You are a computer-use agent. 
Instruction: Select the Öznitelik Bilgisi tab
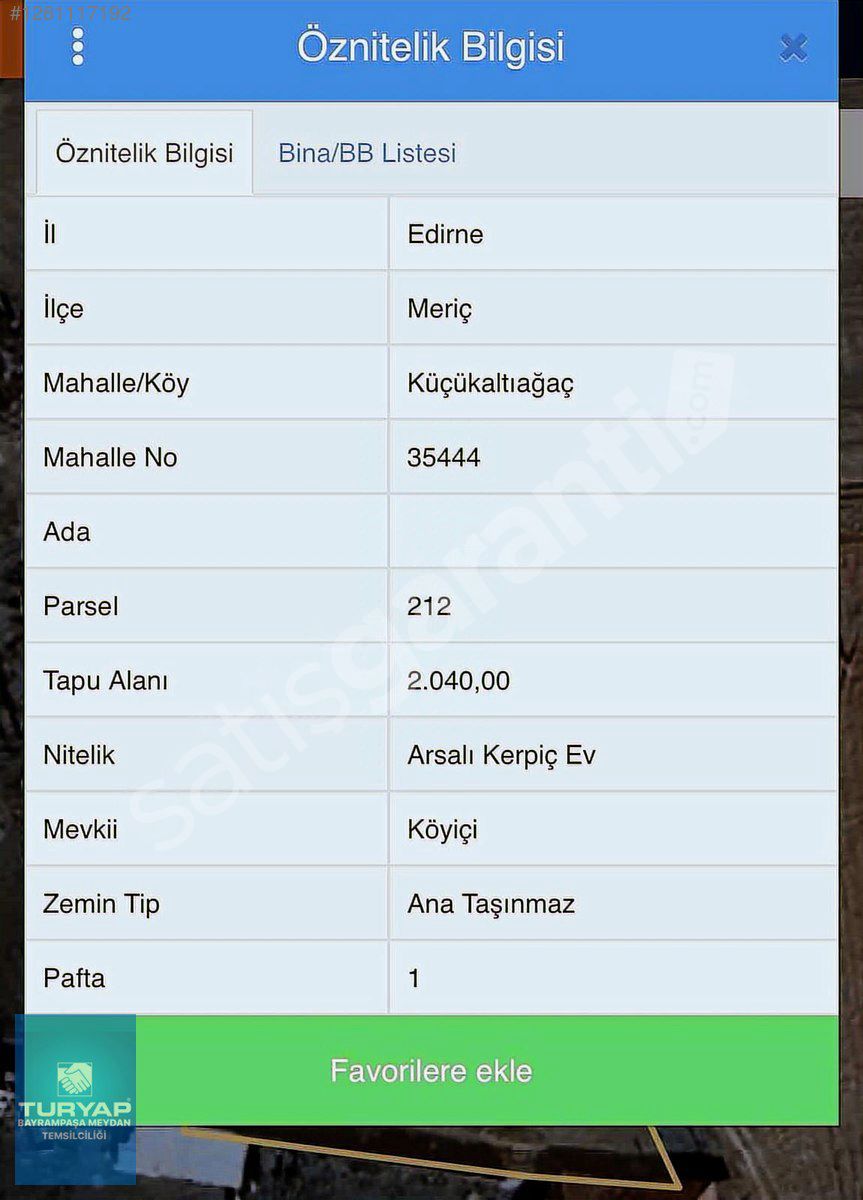coord(144,153)
